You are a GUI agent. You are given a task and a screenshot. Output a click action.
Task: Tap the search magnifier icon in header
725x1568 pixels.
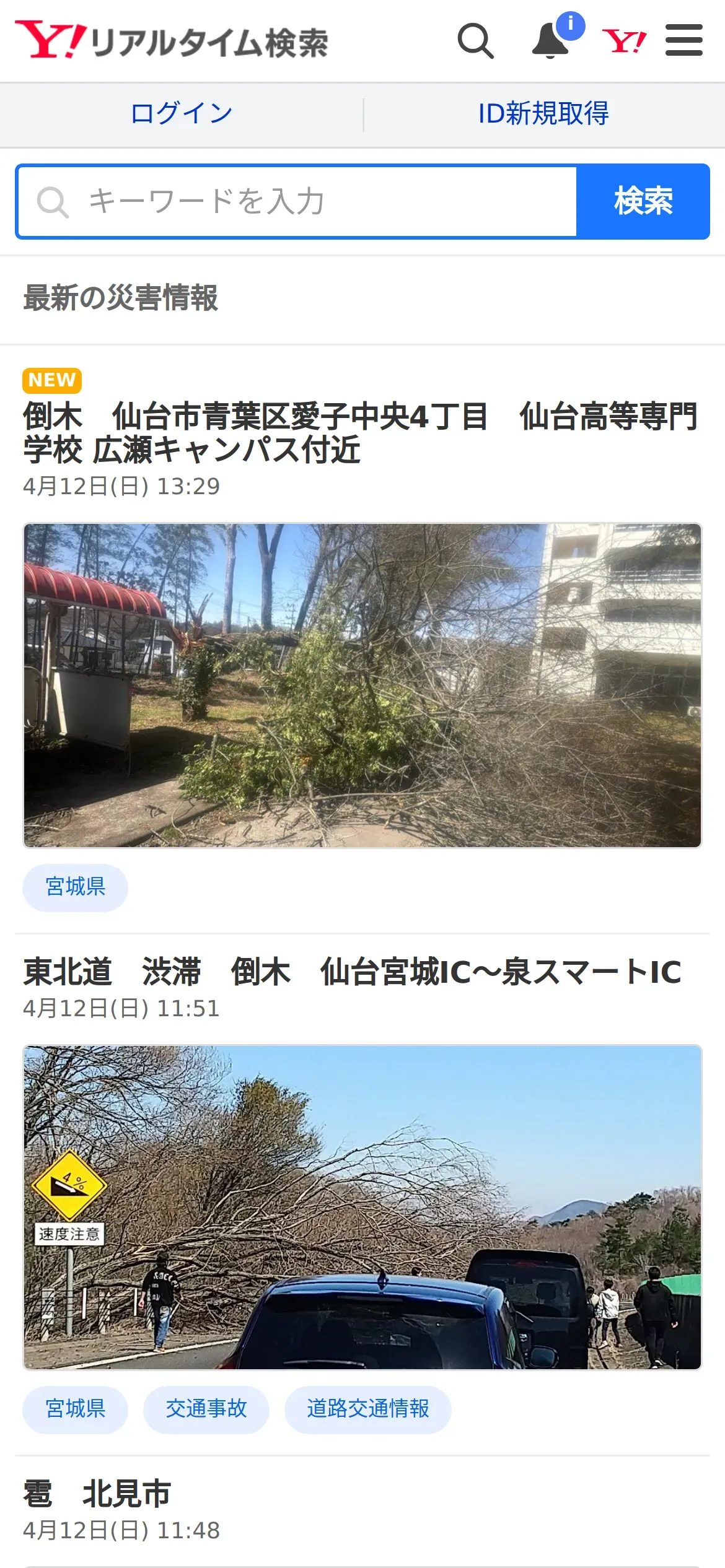475,41
